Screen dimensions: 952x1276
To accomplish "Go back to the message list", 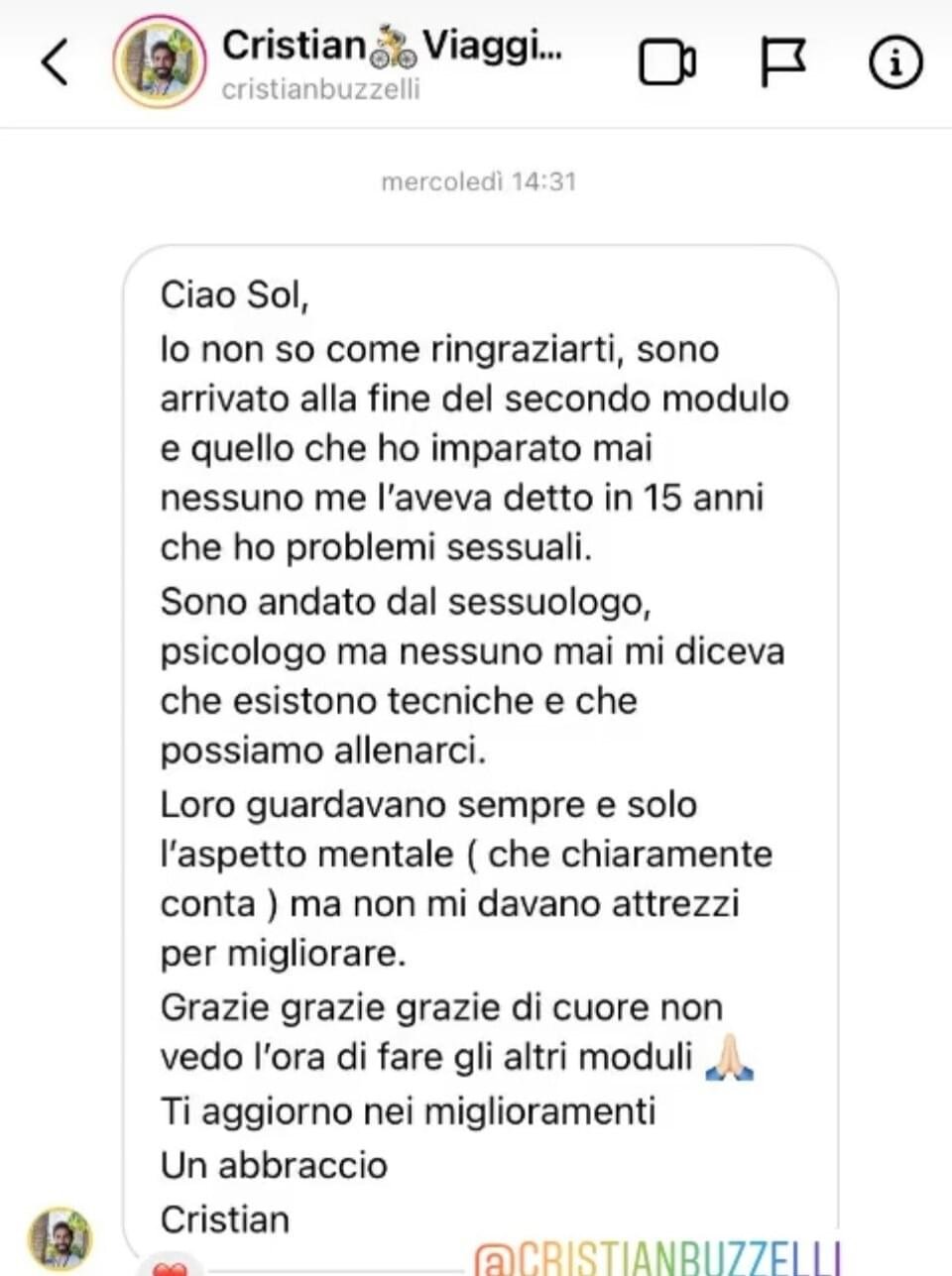I will 56,62.
